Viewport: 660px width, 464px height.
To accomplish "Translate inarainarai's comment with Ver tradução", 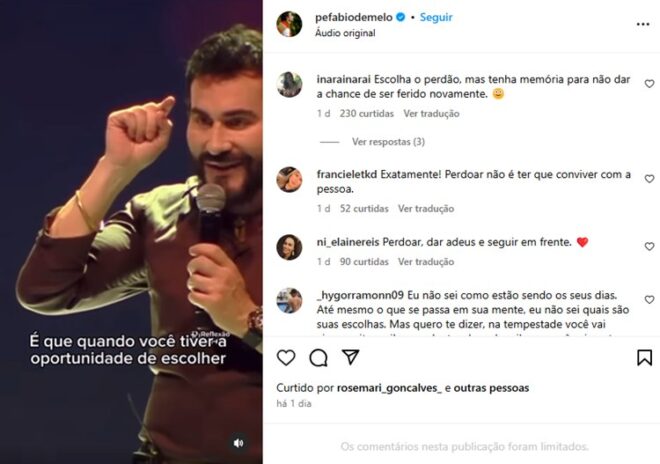I will click(432, 114).
